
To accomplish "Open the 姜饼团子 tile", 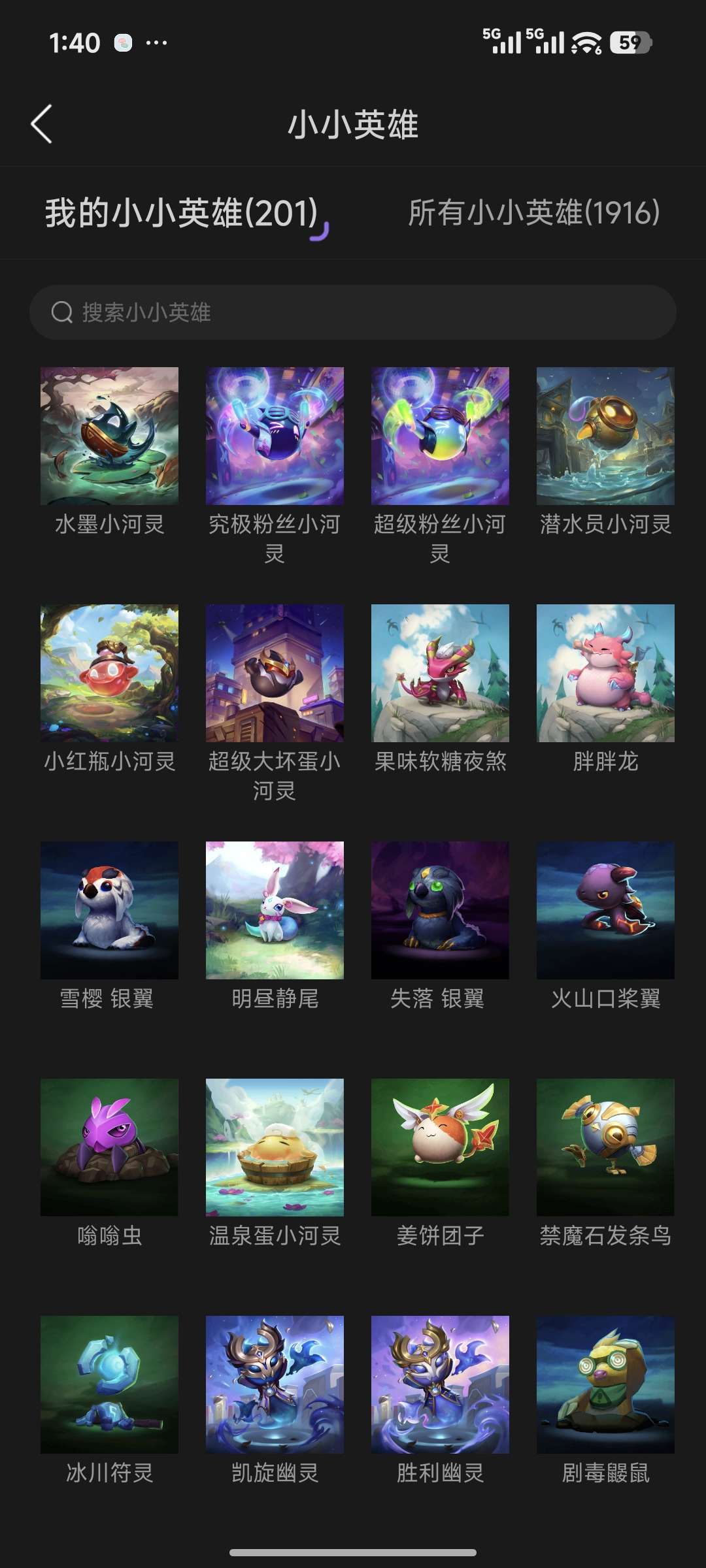I will coord(440,1147).
